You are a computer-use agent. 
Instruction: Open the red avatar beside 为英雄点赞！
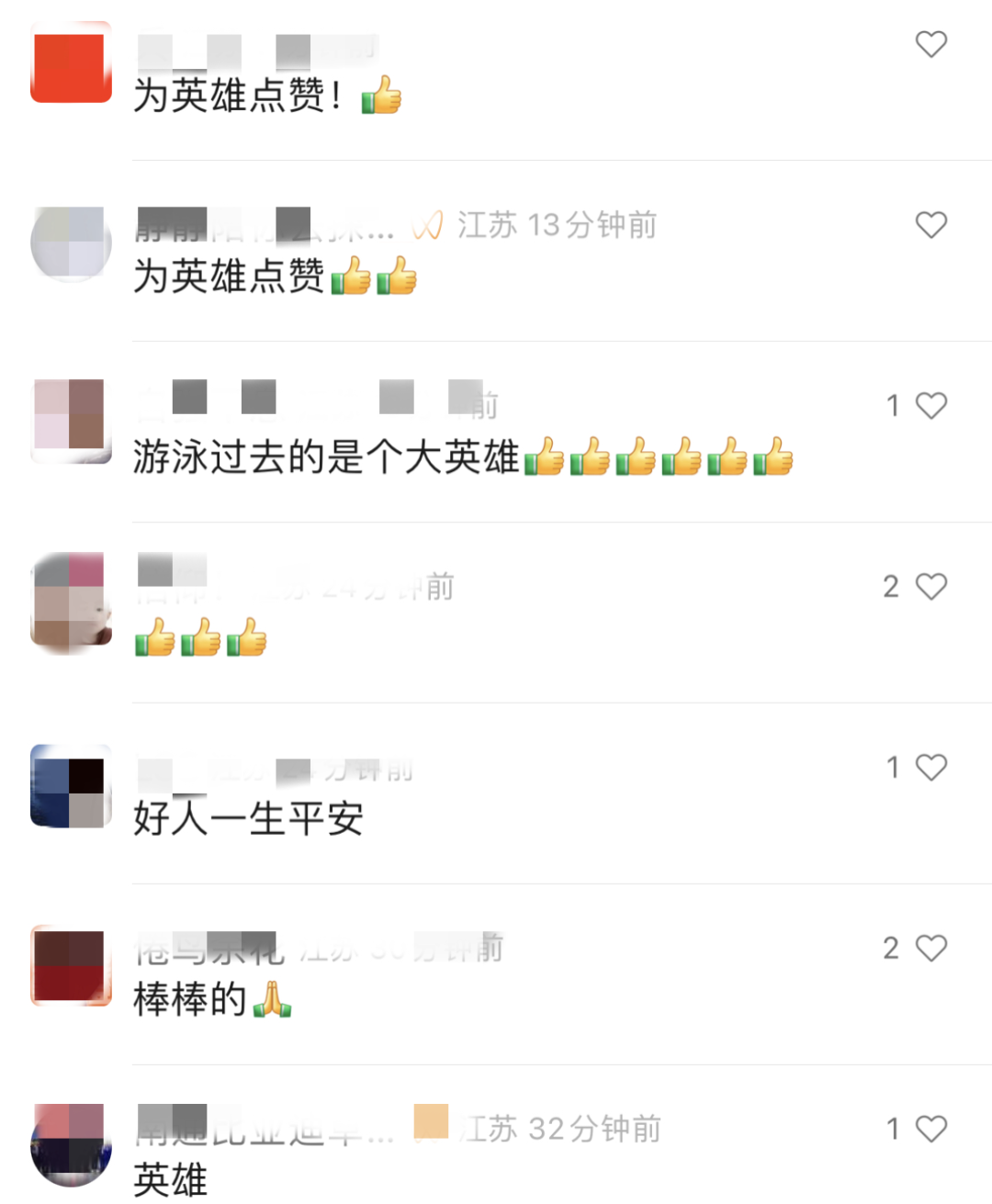point(71,62)
